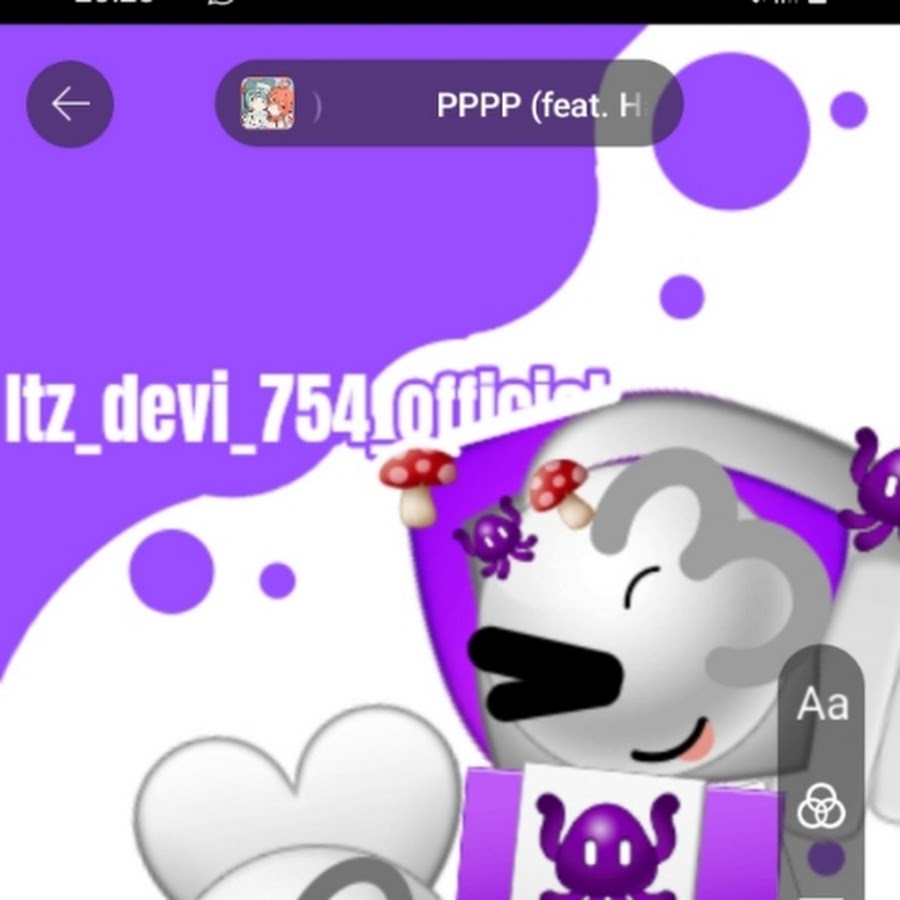Select the purple color dot
900x900 pixels.
tap(825, 859)
